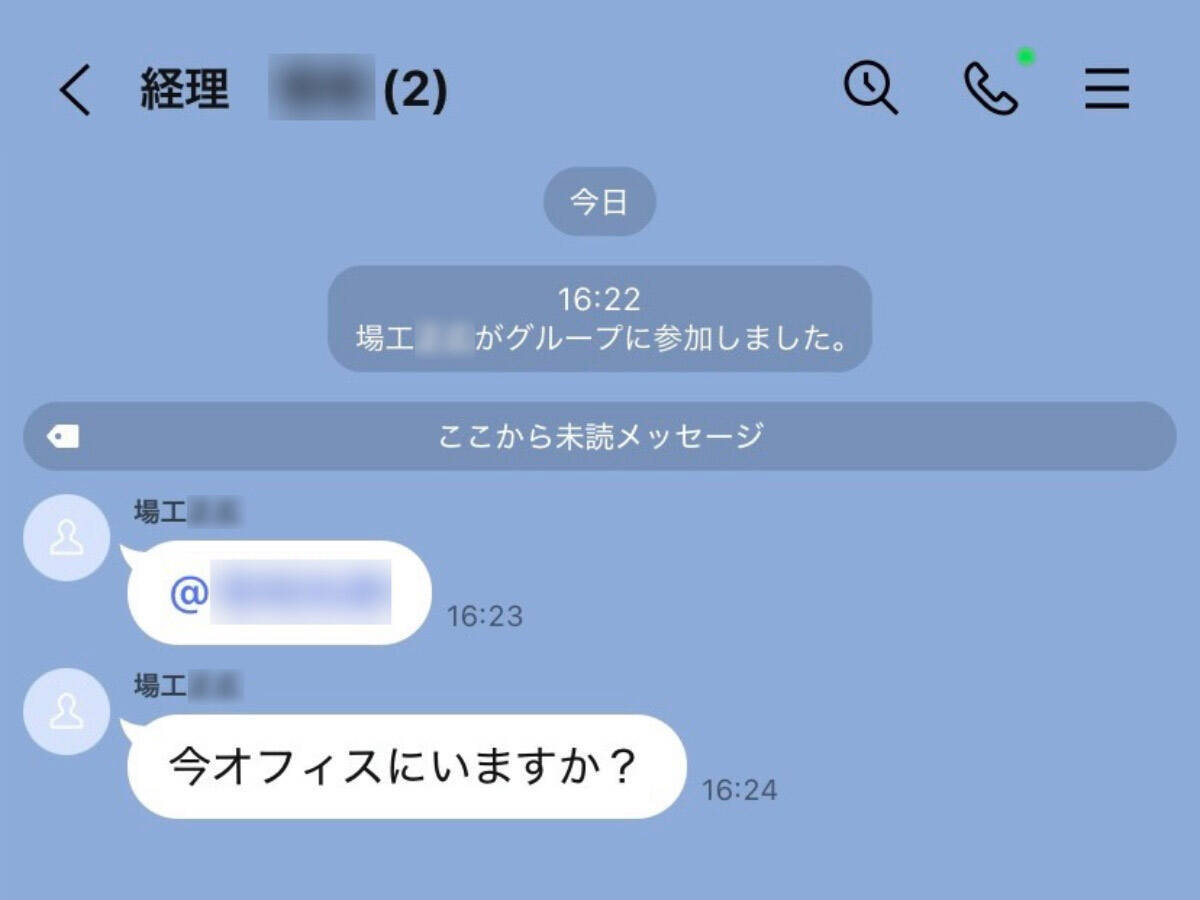Open chat search magnifier icon
The height and width of the screenshot is (900, 1200).
tap(871, 88)
